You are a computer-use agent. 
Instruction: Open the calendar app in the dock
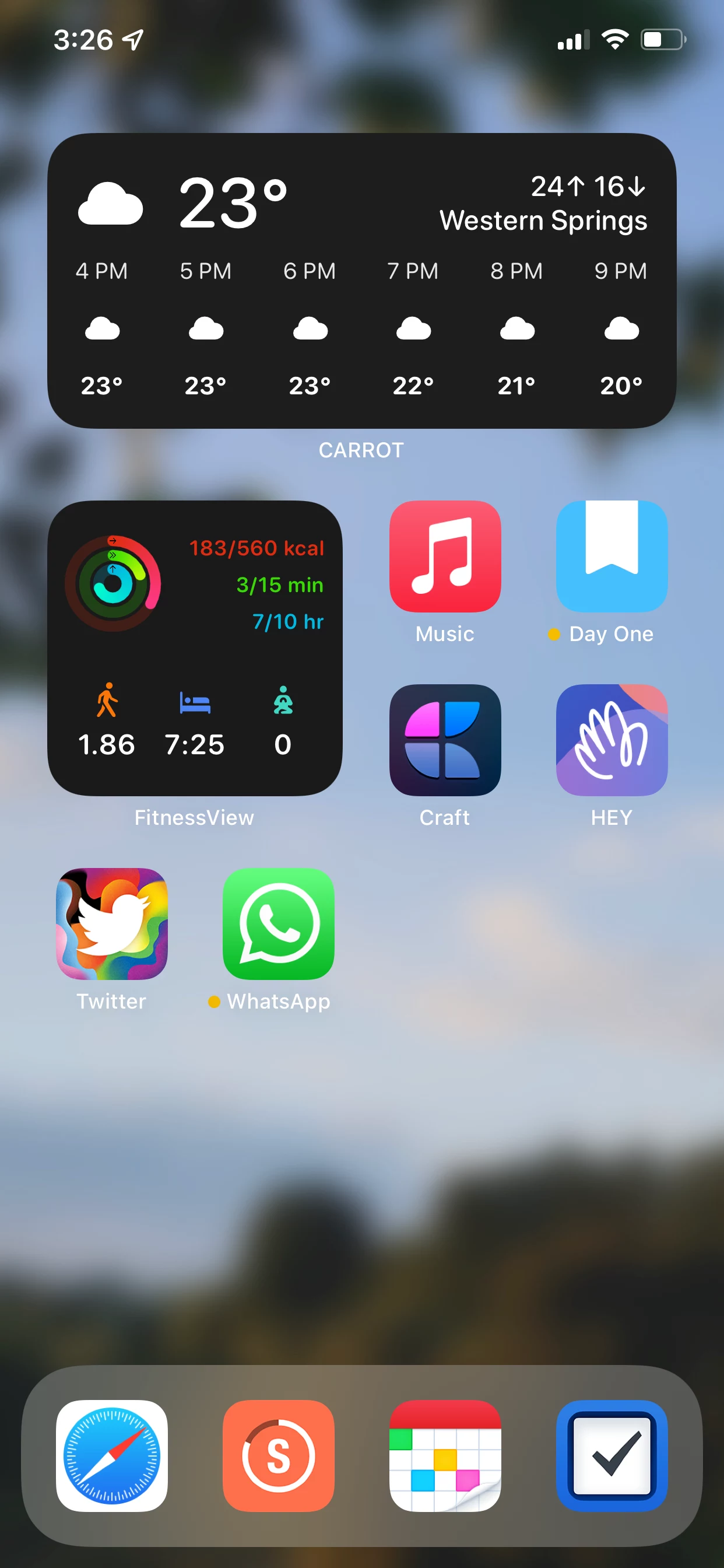[445, 1456]
